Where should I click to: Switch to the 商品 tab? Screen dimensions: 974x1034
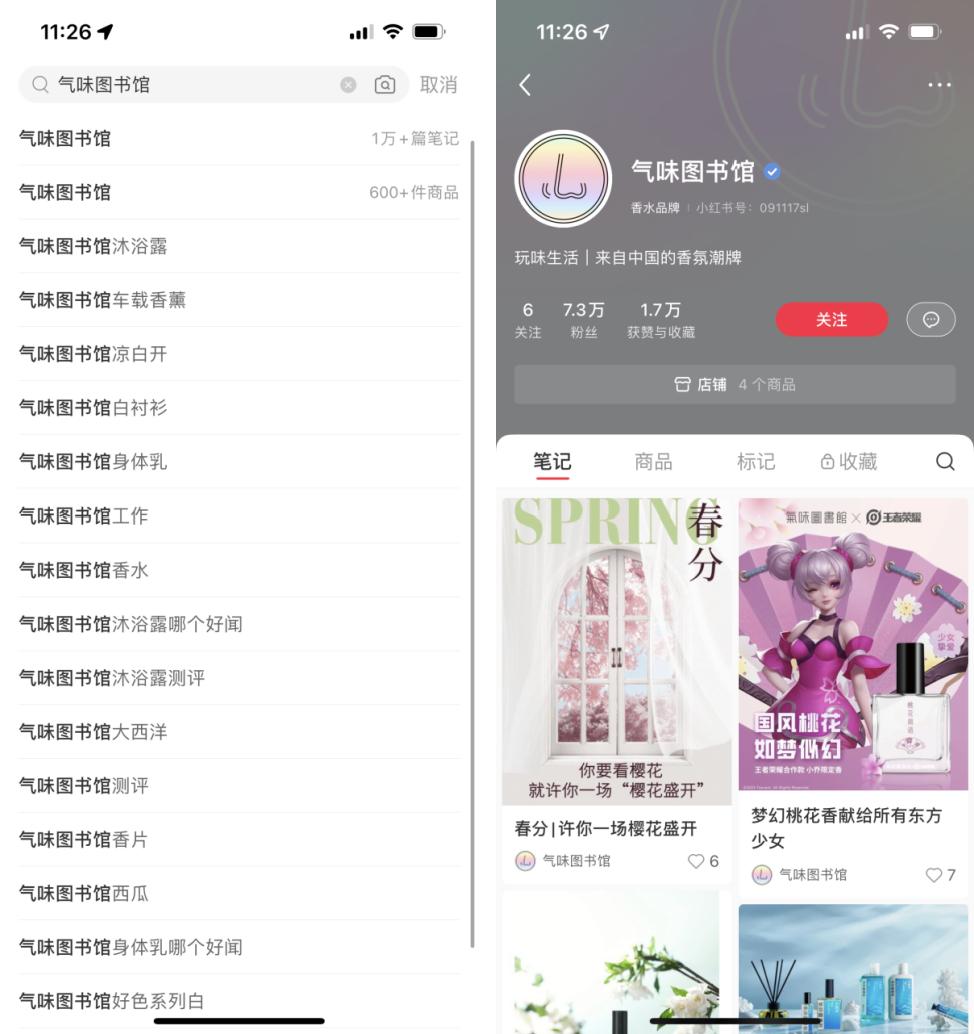tap(653, 461)
